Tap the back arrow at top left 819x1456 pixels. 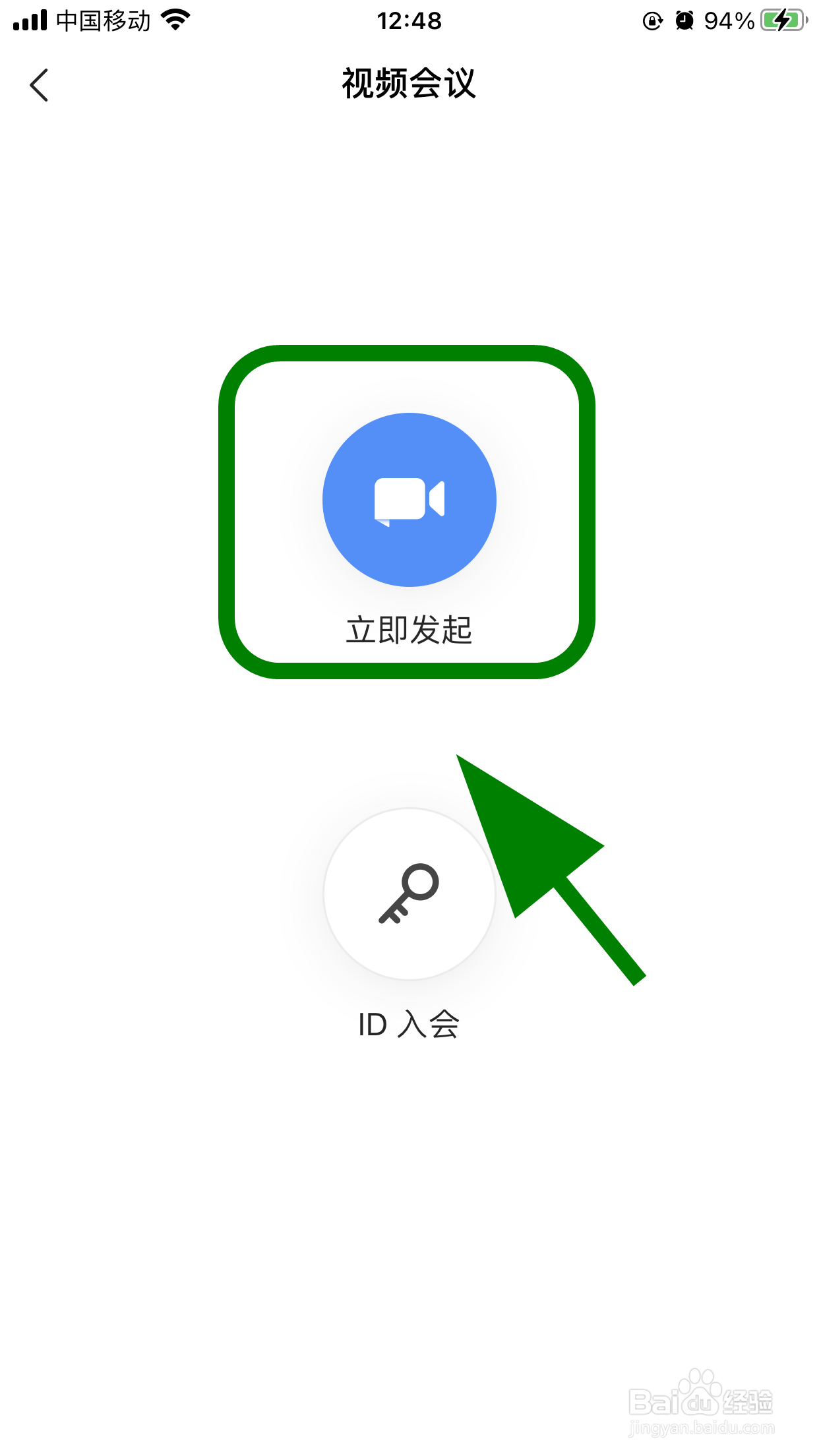pyautogui.click(x=38, y=84)
